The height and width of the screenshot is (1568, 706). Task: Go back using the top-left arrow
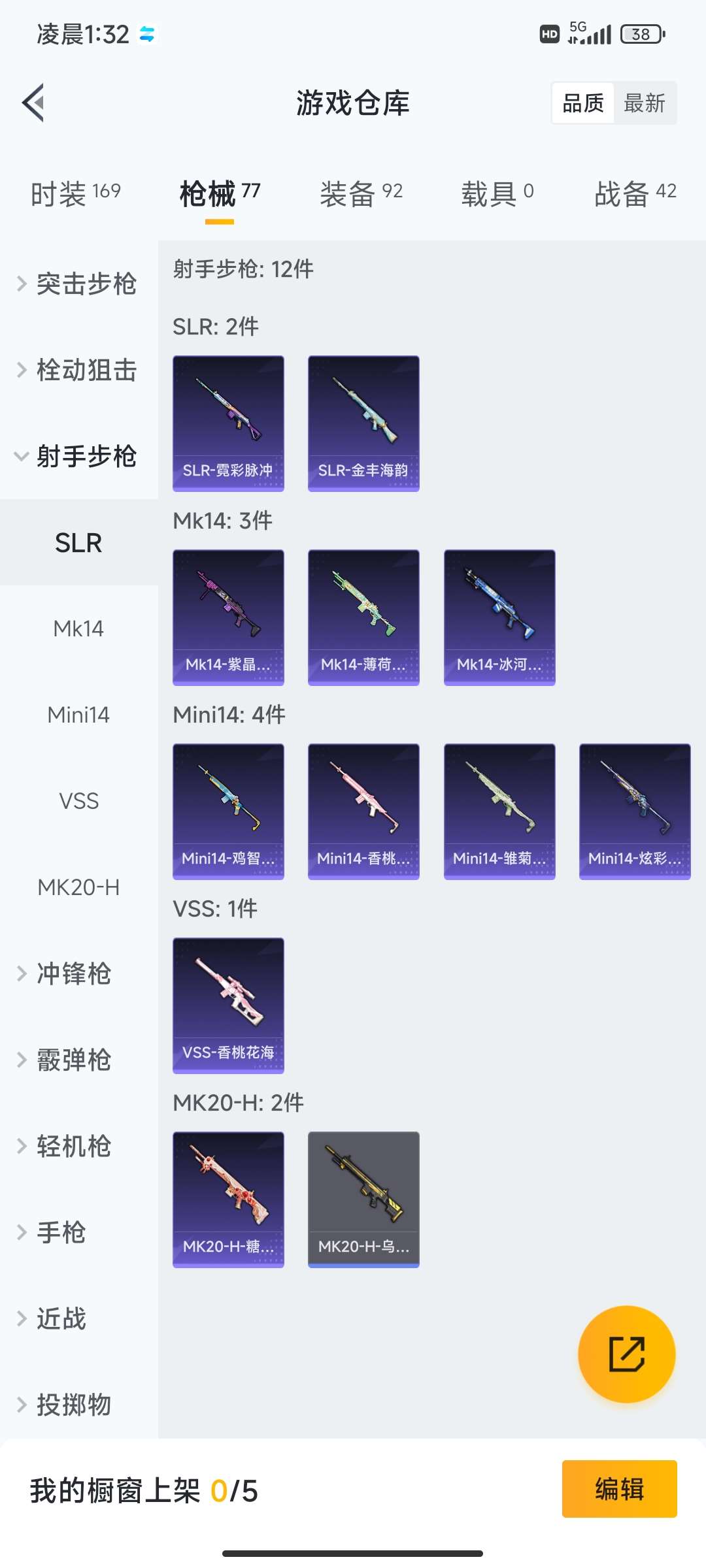point(34,103)
